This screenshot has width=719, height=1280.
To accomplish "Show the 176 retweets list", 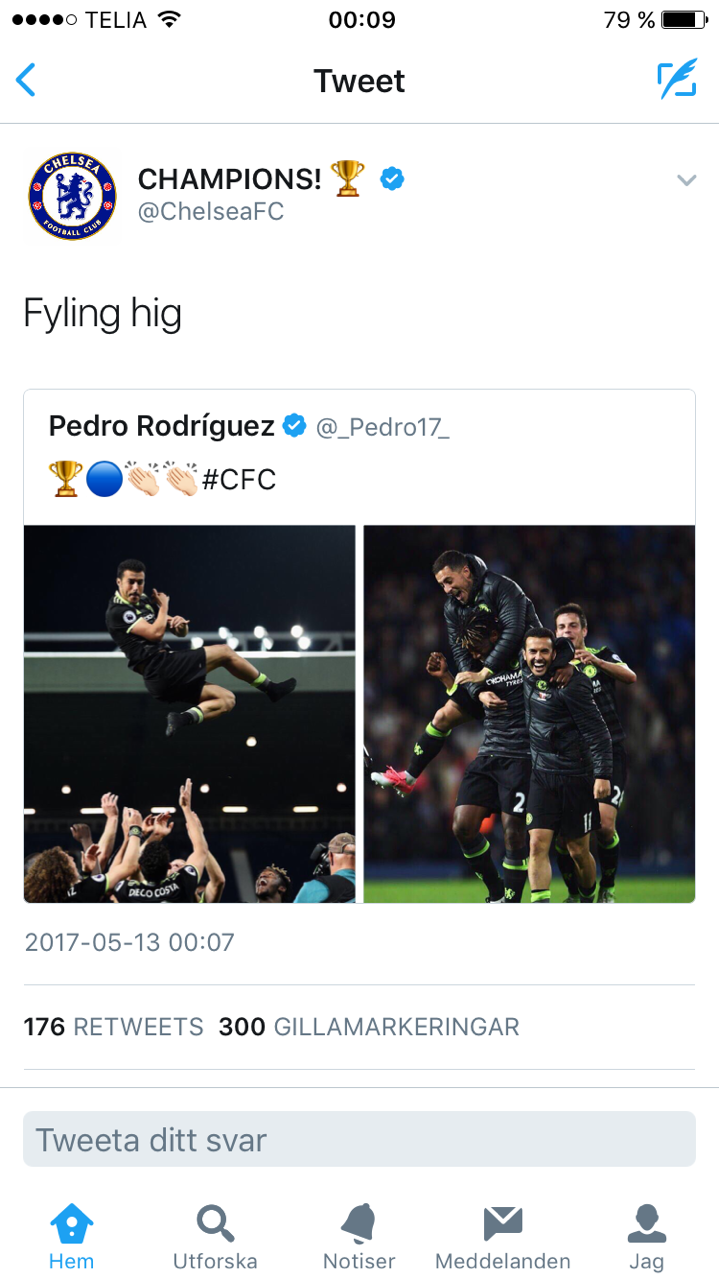I will pos(113,1027).
